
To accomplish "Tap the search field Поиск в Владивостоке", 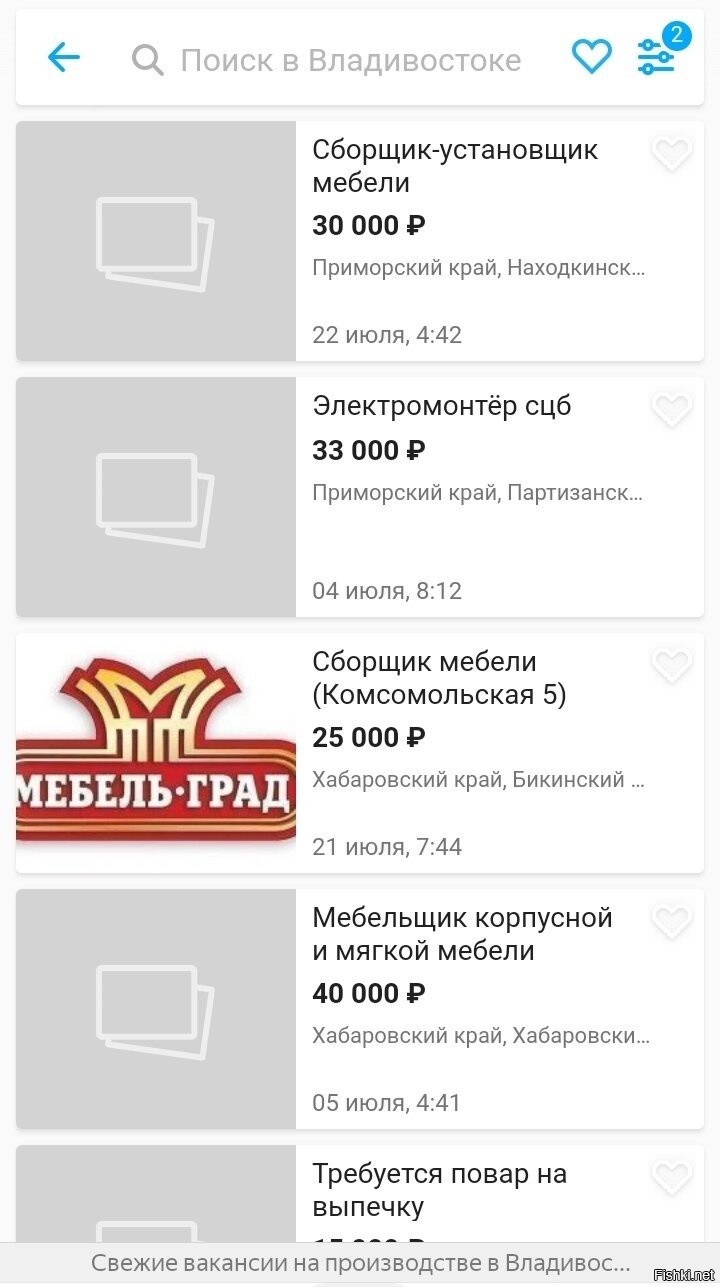I will (x=340, y=60).
